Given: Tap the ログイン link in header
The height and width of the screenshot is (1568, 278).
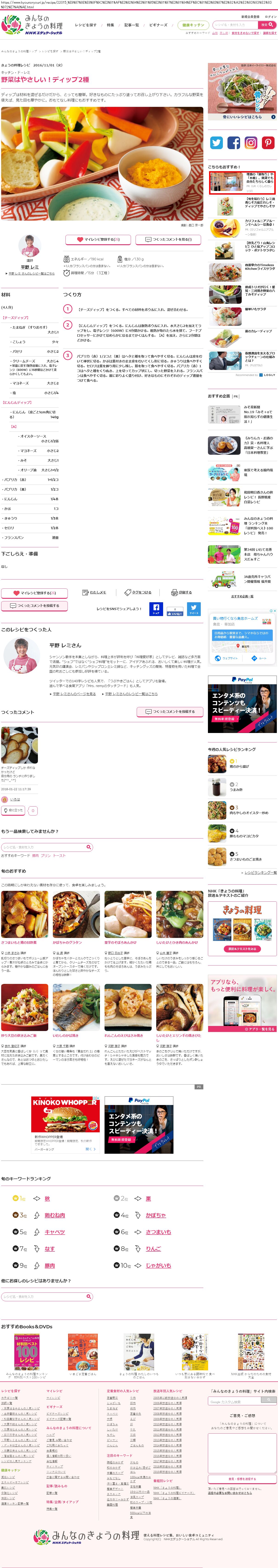Looking at the screenshot, I should click(x=271, y=17).
